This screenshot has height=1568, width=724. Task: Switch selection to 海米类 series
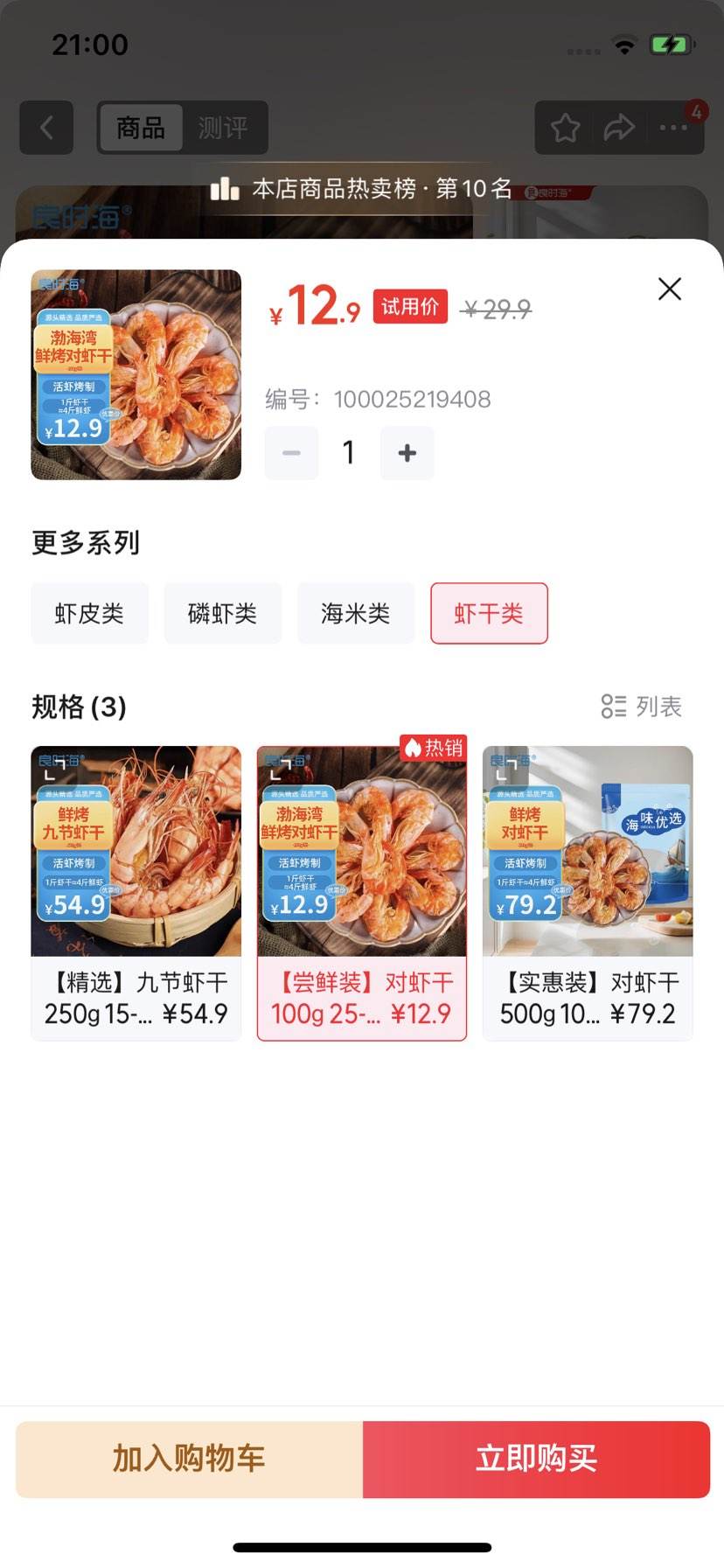tap(356, 613)
